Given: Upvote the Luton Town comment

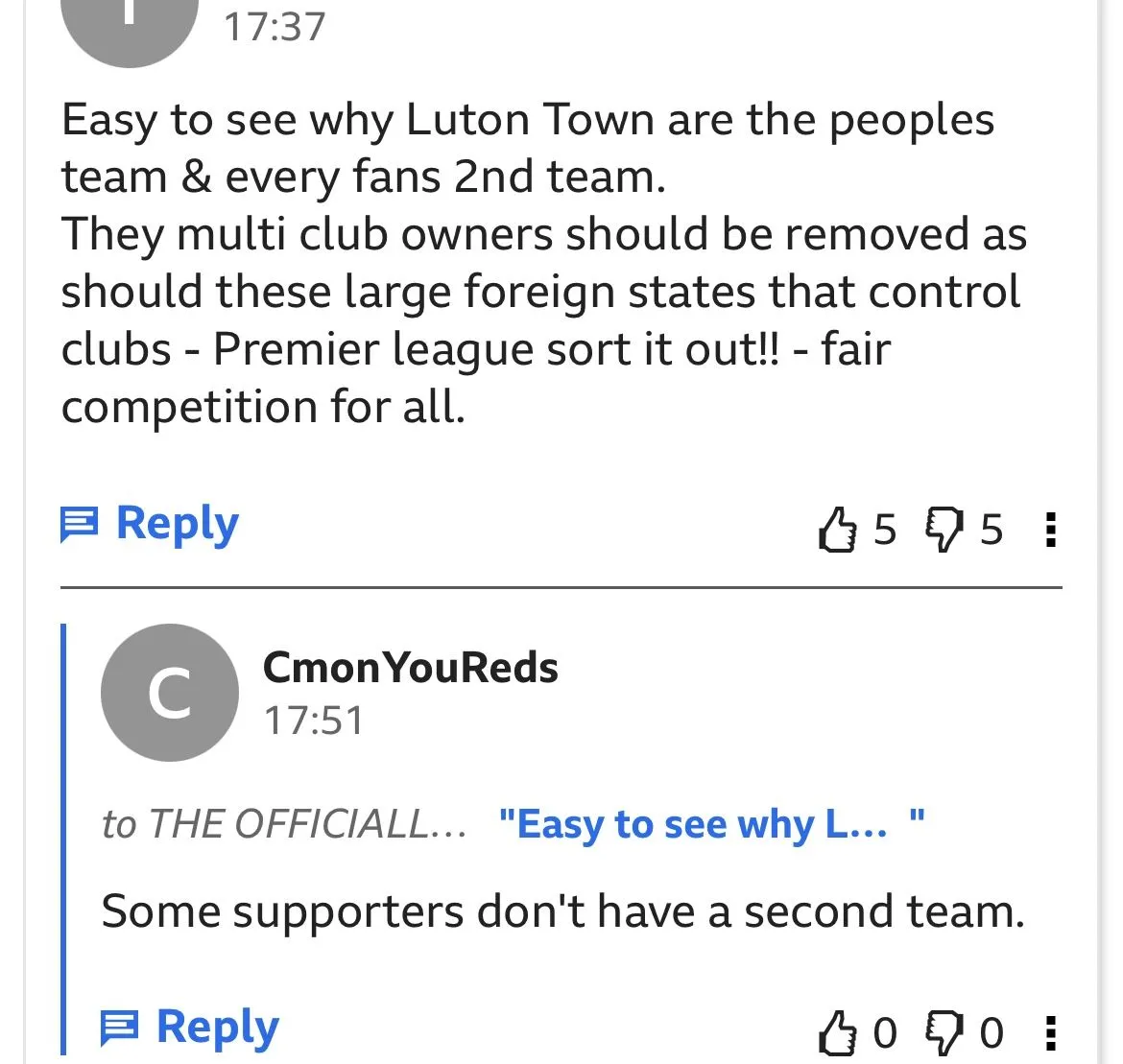Looking at the screenshot, I should point(837,530).
